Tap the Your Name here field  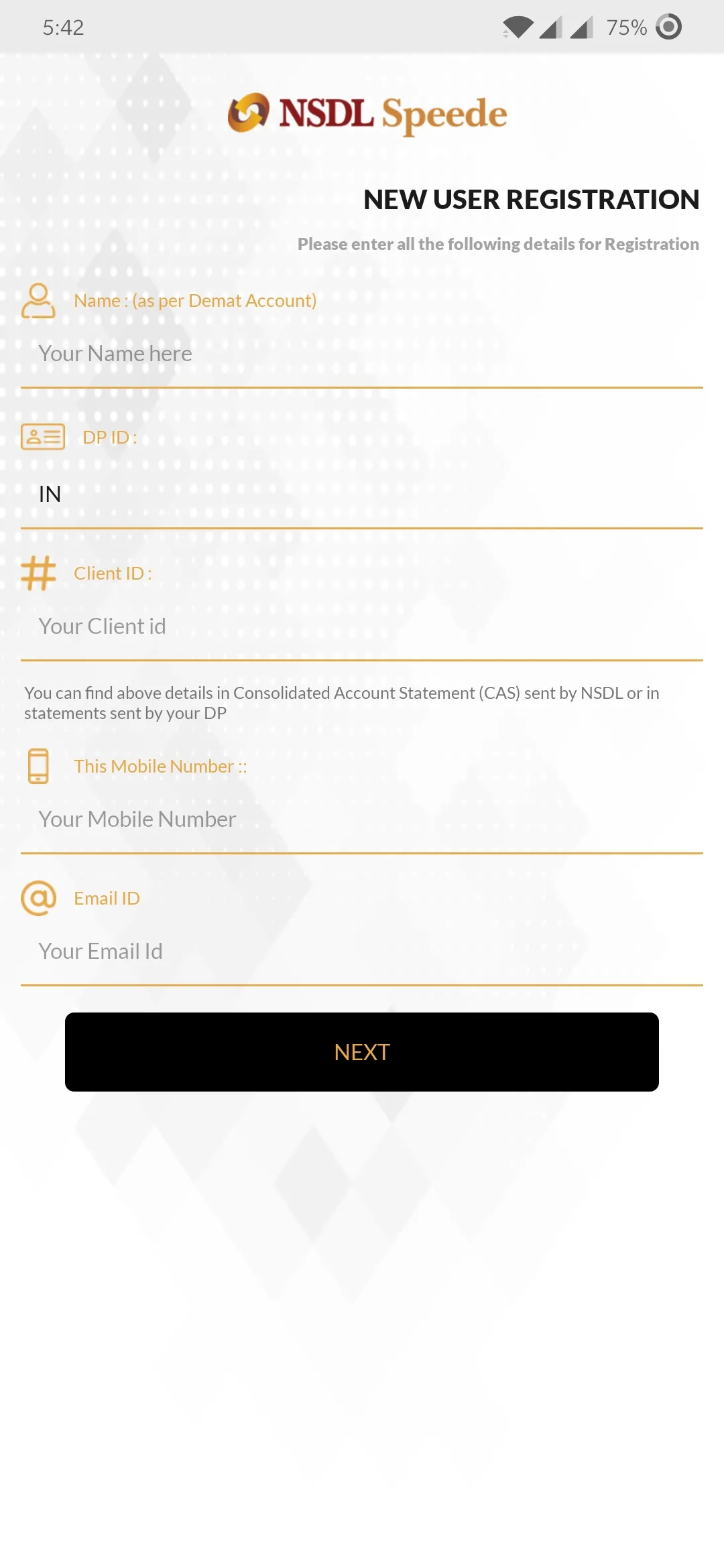[362, 354]
